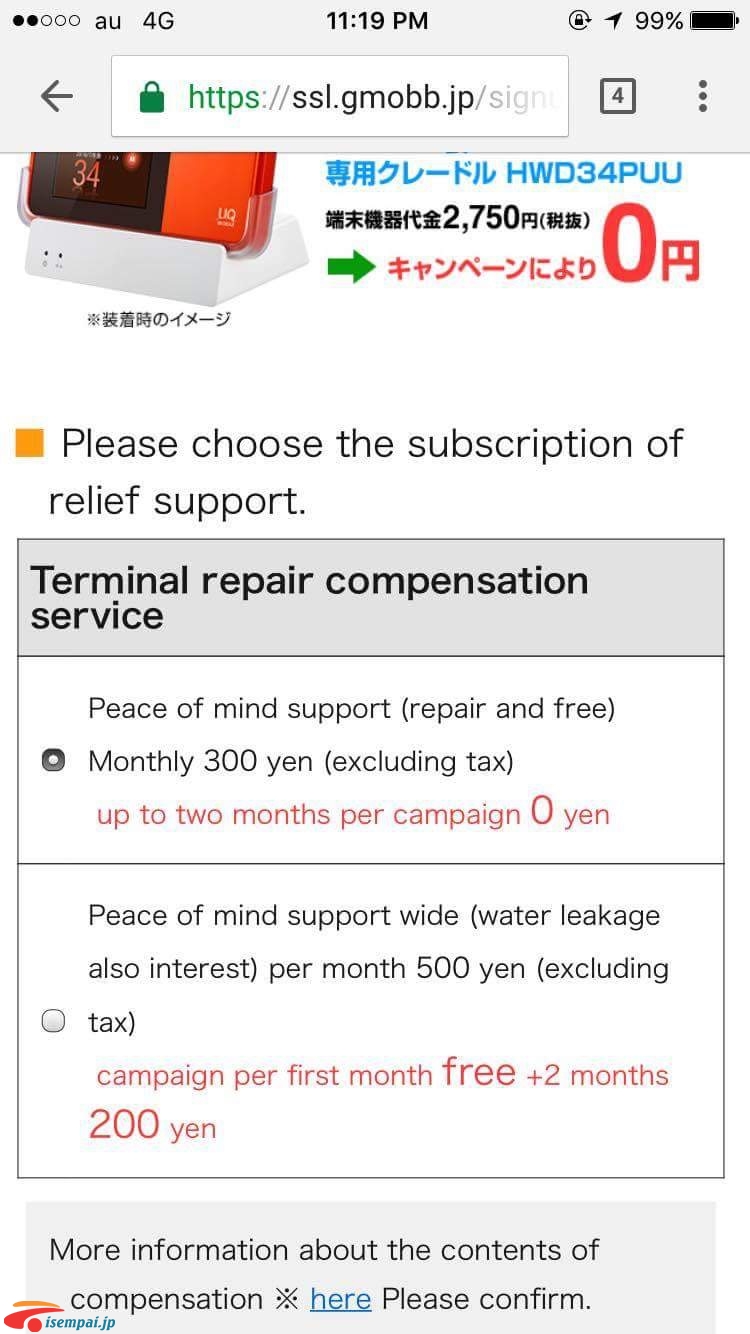This screenshot has width=750, height=1334.
Task: Open the 'here' compensation details link
Action: pos(340,1299)
